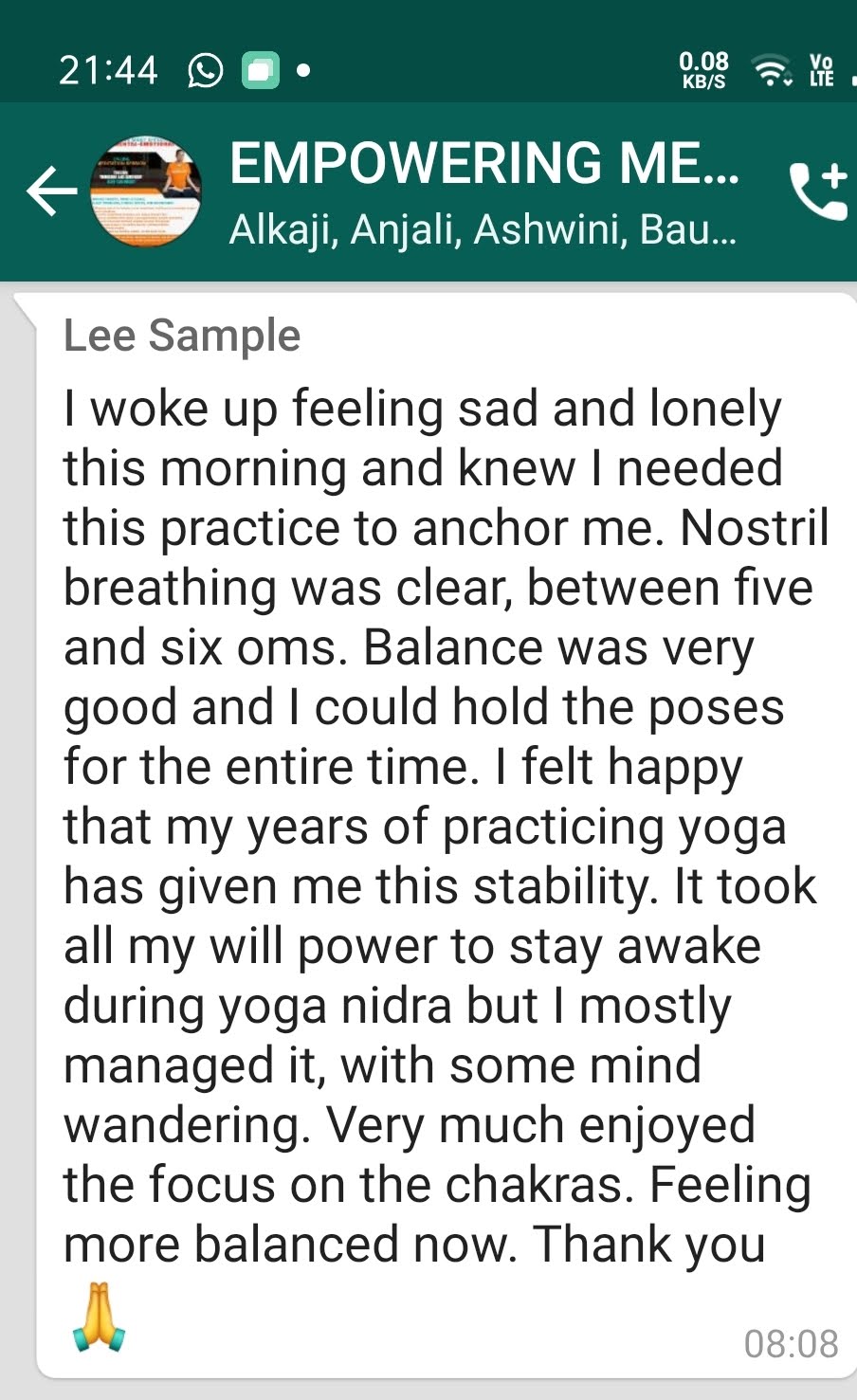This screenshot has height=1400, width=857.
Task: Start a group voice call
Action: [819, 191]
